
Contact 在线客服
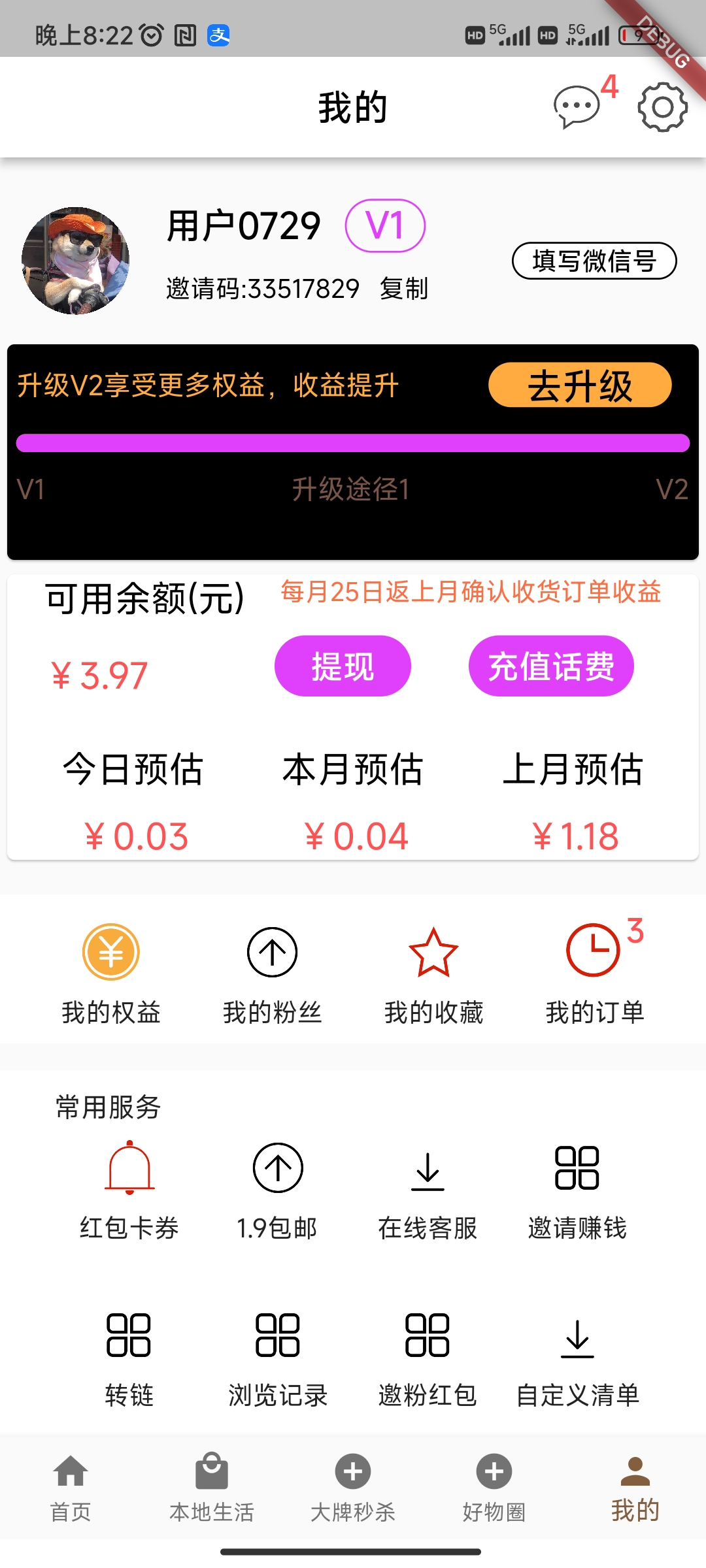pos(428,1190)
